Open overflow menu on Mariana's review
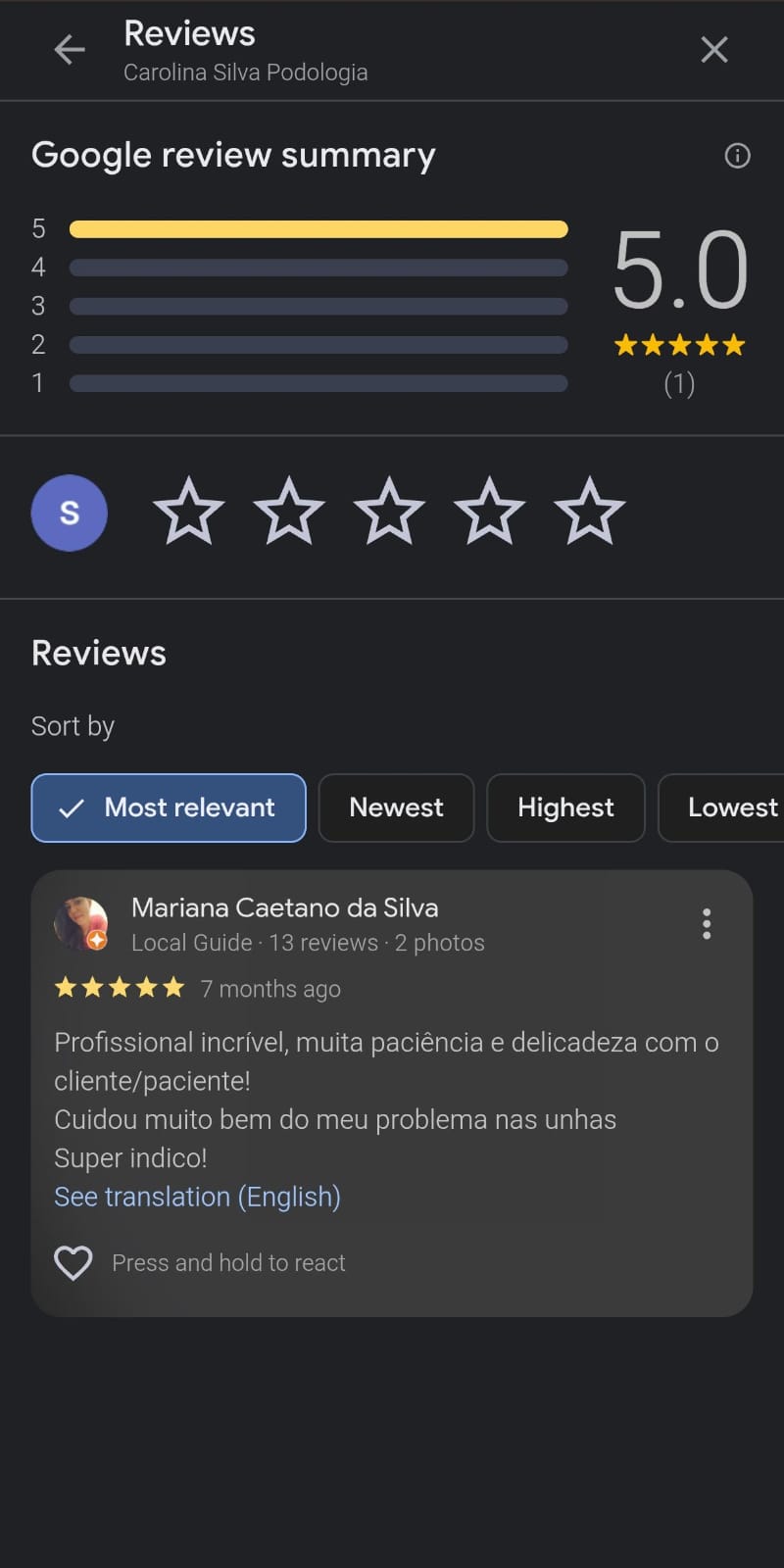 point(707,924)
